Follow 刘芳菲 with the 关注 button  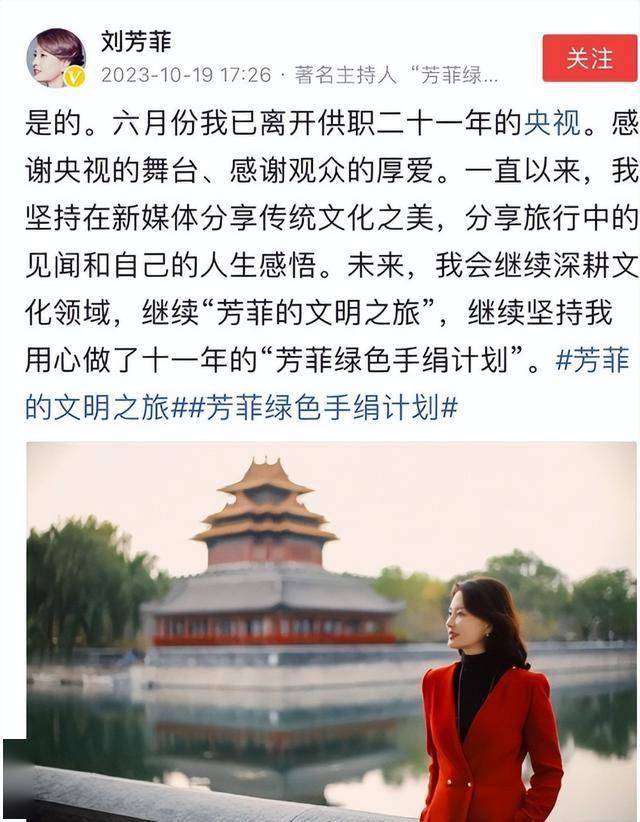[x=589, y=59]
